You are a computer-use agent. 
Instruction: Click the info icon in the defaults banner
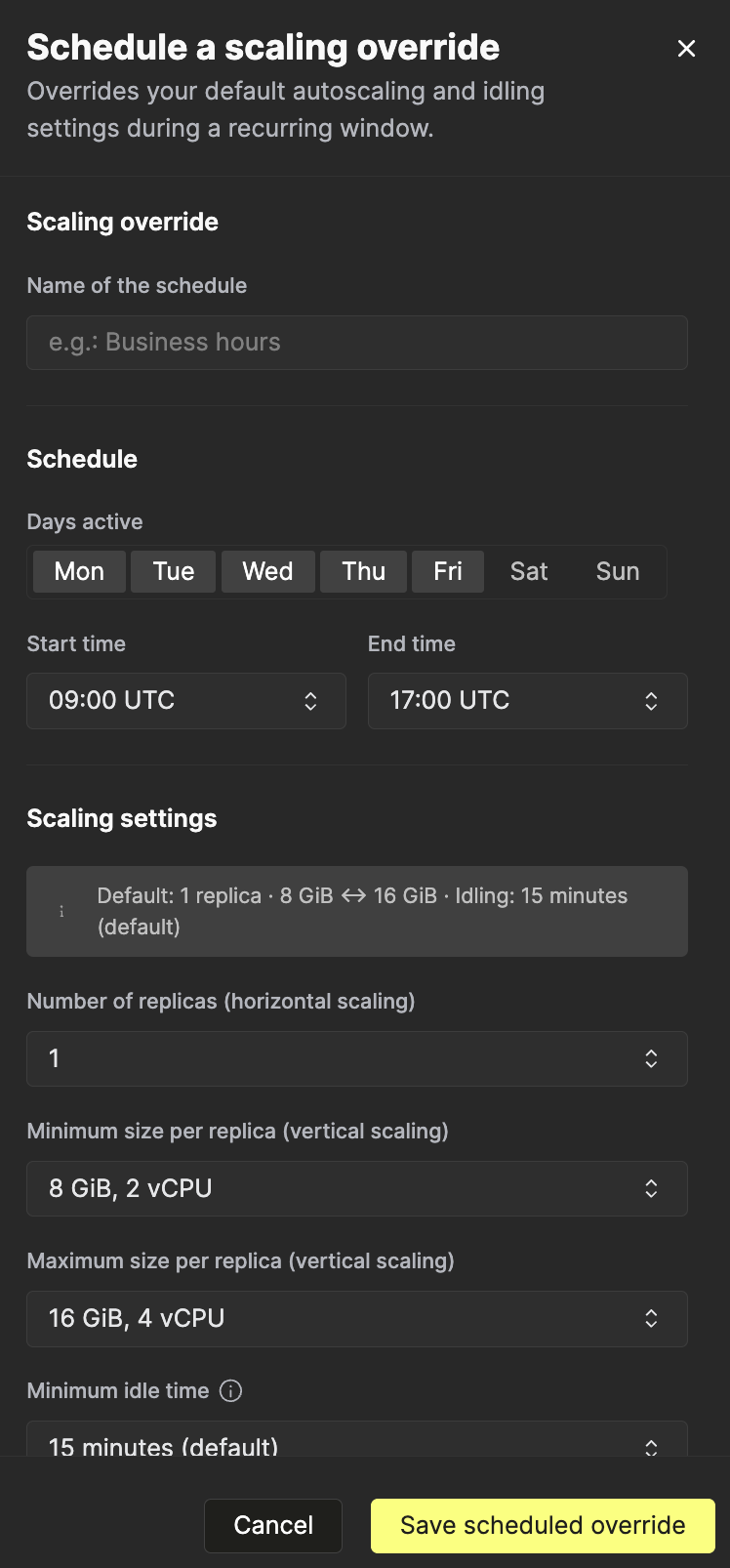coord(61,910)
